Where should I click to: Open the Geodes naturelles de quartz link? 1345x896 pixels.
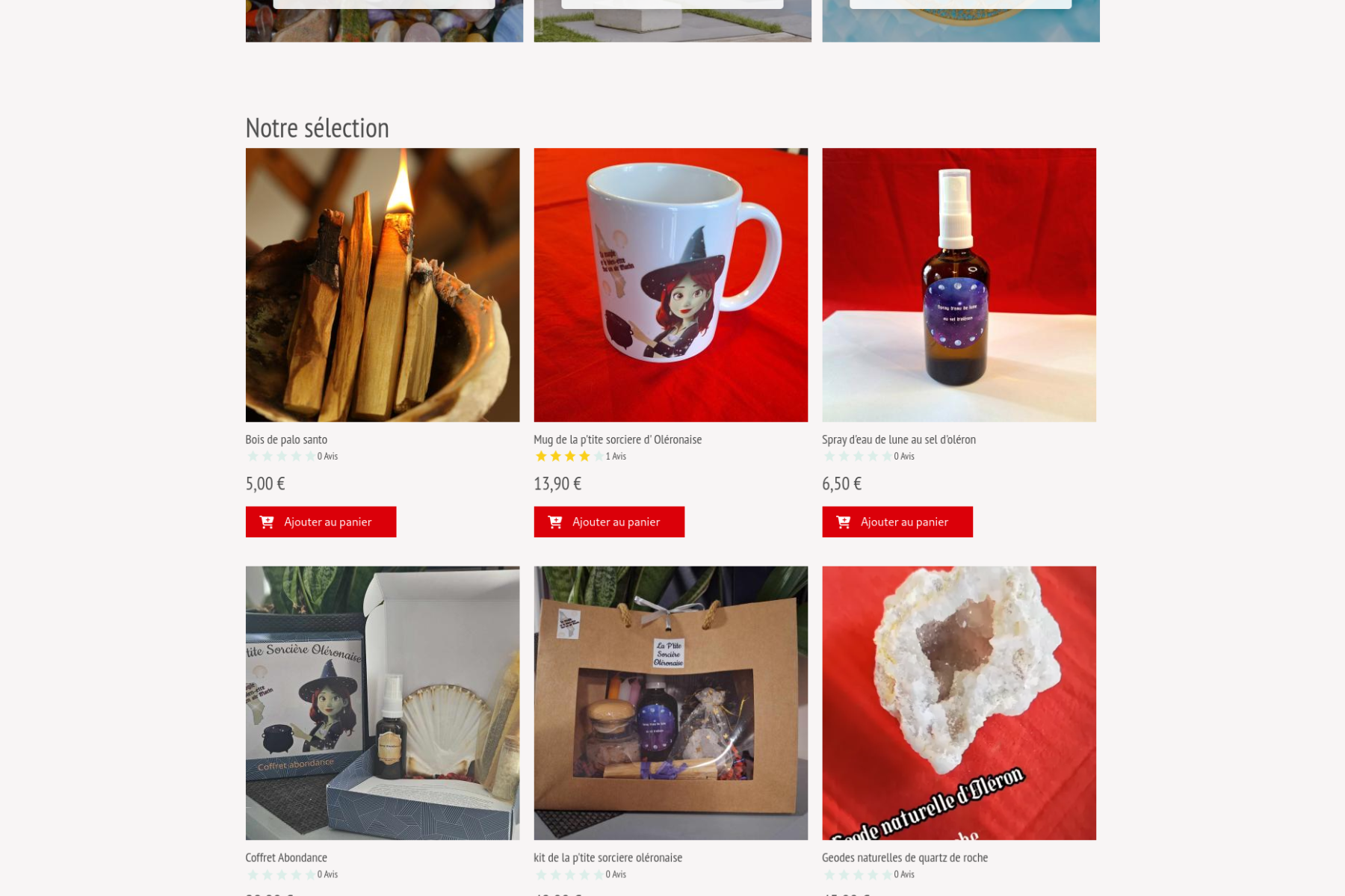tap(904, 857)
